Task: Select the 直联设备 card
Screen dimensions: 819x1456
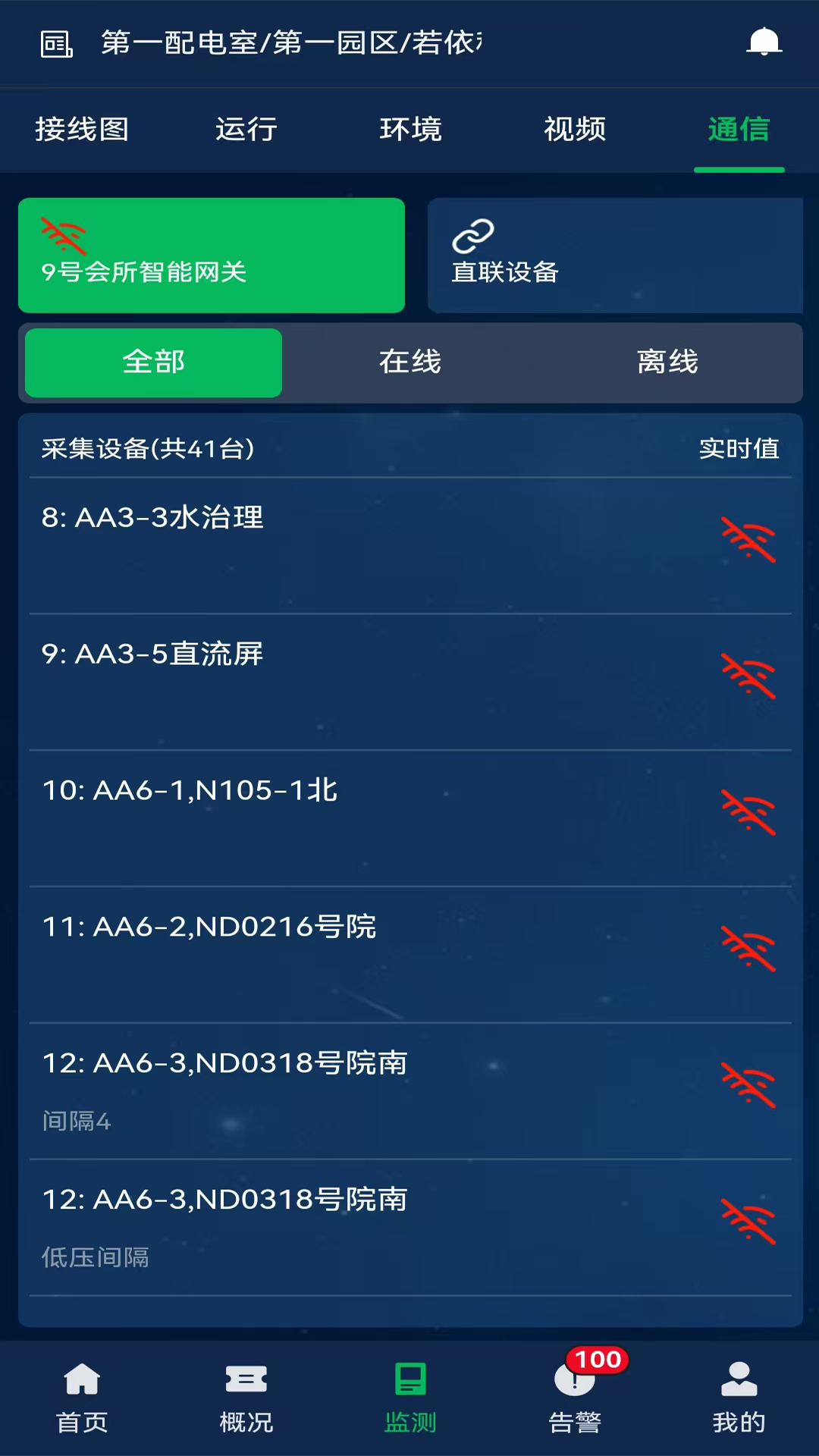Action: coord(615,256)
